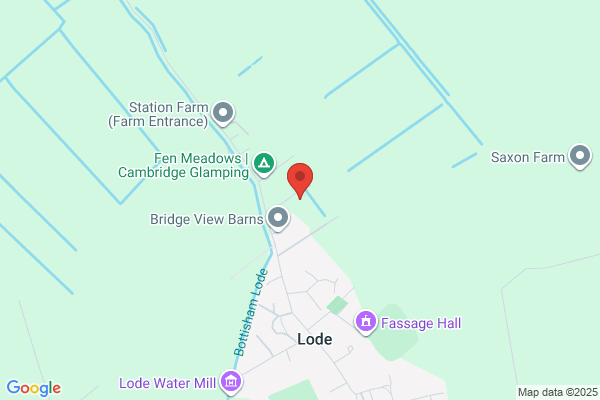
Task: Tap the red location pin
Action: pyautogui.click(x=300, y=181)
